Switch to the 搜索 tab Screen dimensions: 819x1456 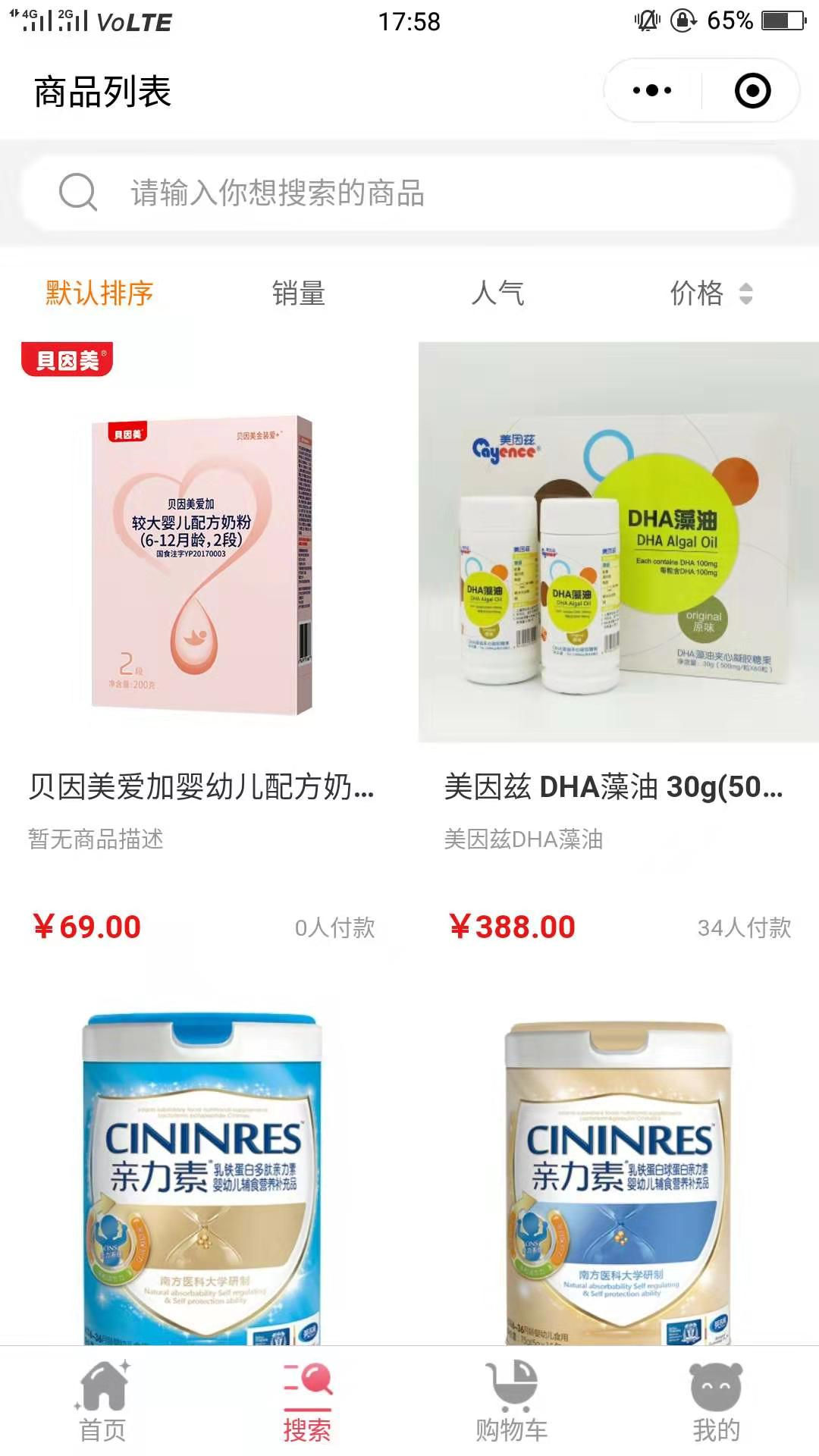tap(307, 1401)
